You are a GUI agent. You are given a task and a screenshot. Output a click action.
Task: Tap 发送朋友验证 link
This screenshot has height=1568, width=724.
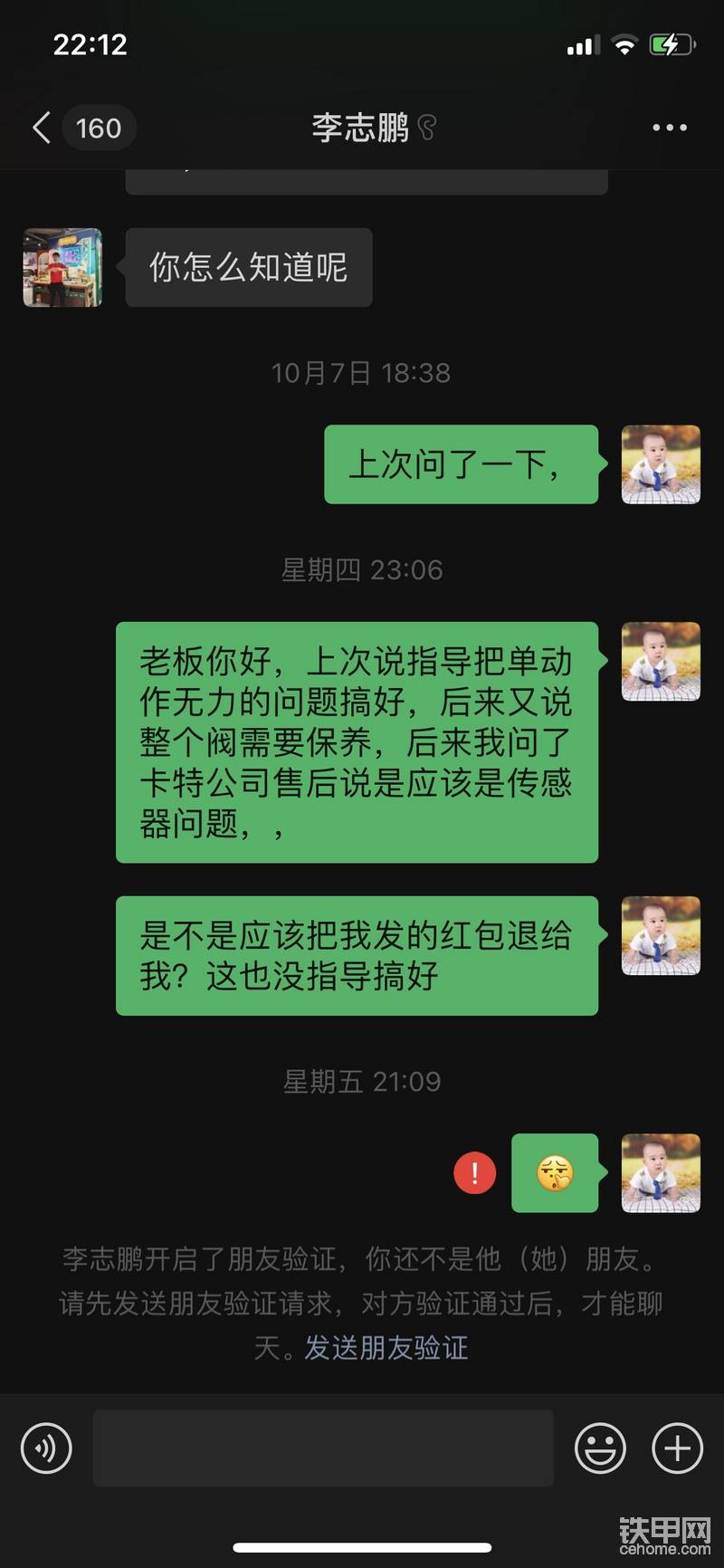point(386,1348)
